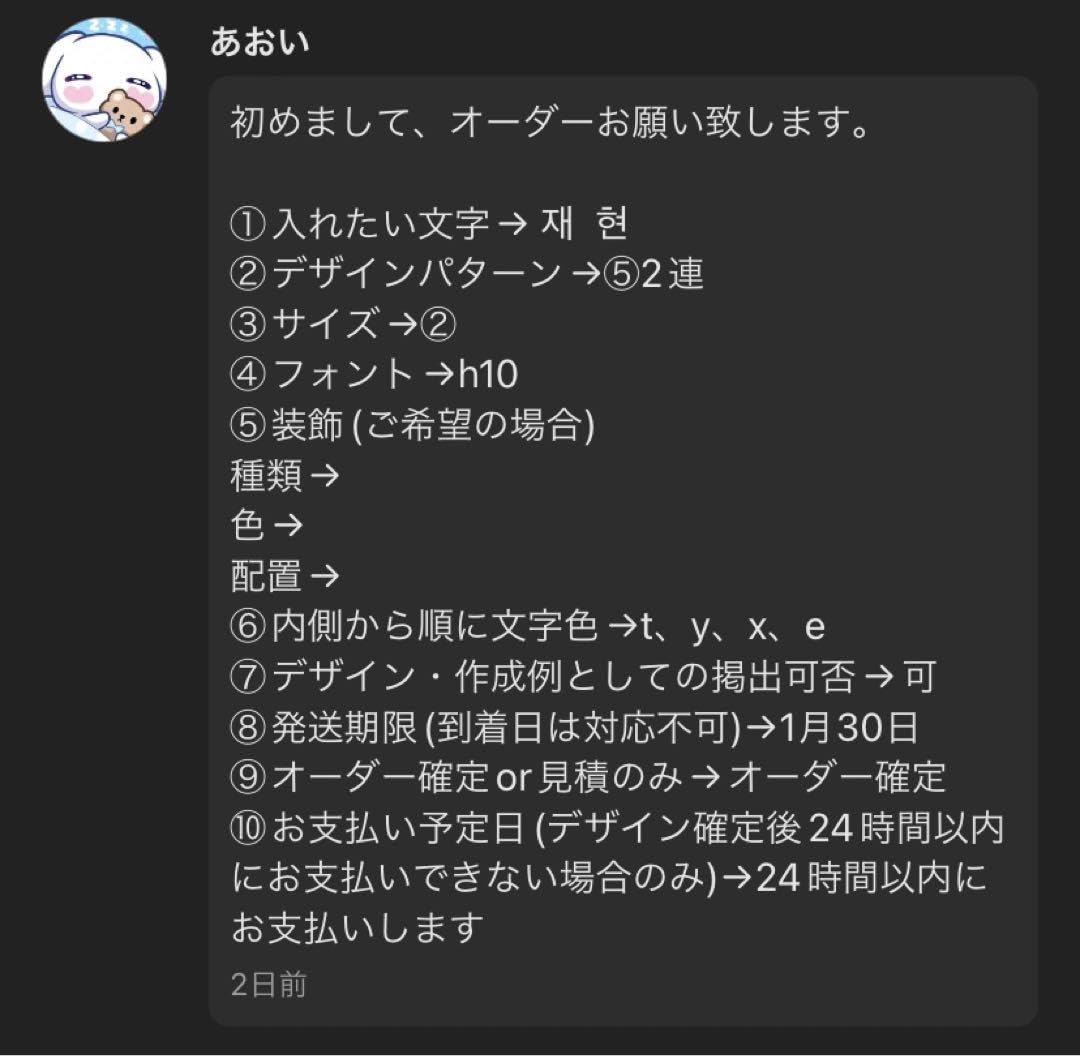Viewport: 1080px width, 1056px height.
Task: Open あおい's profile avatar
Action: click(104, 79)
